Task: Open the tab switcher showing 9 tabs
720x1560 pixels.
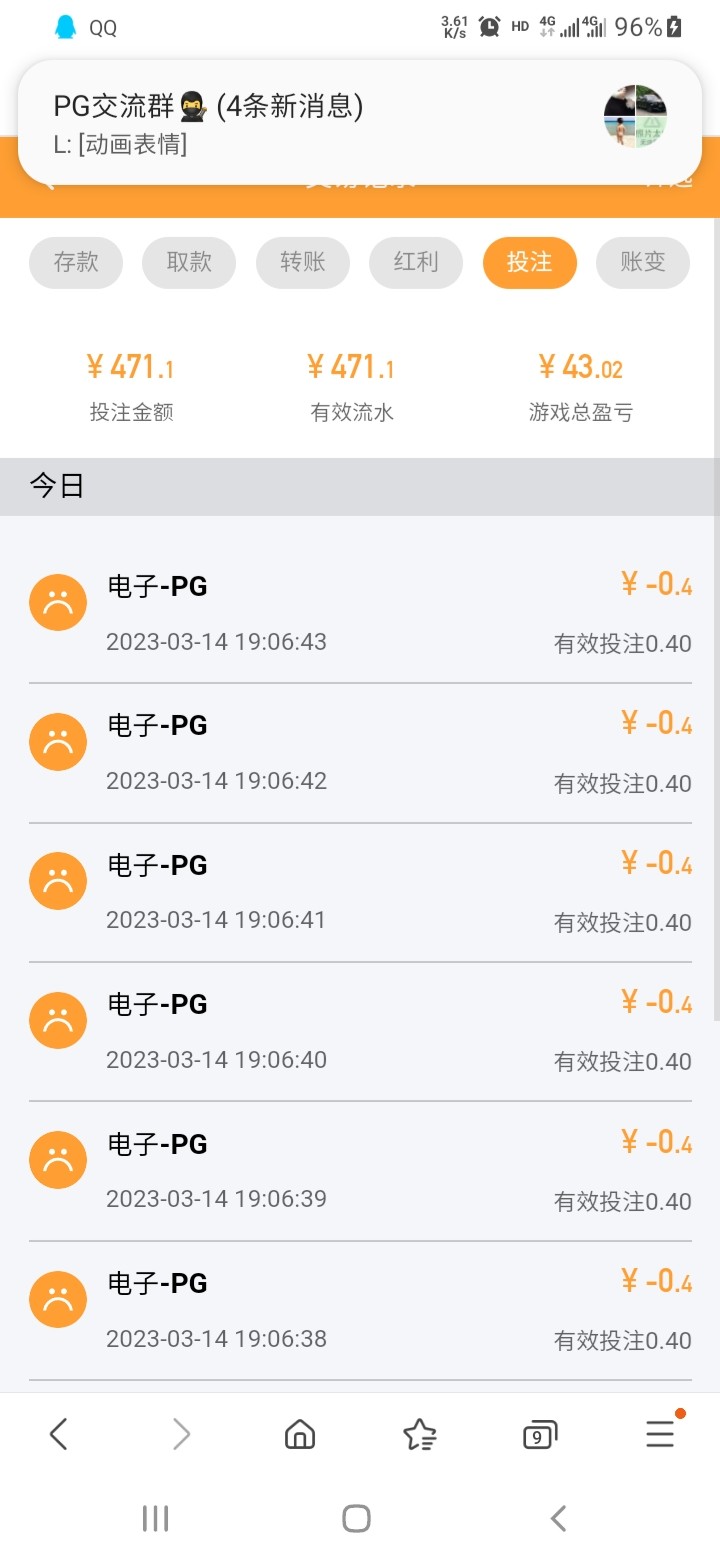Action: click(539, 1433)
